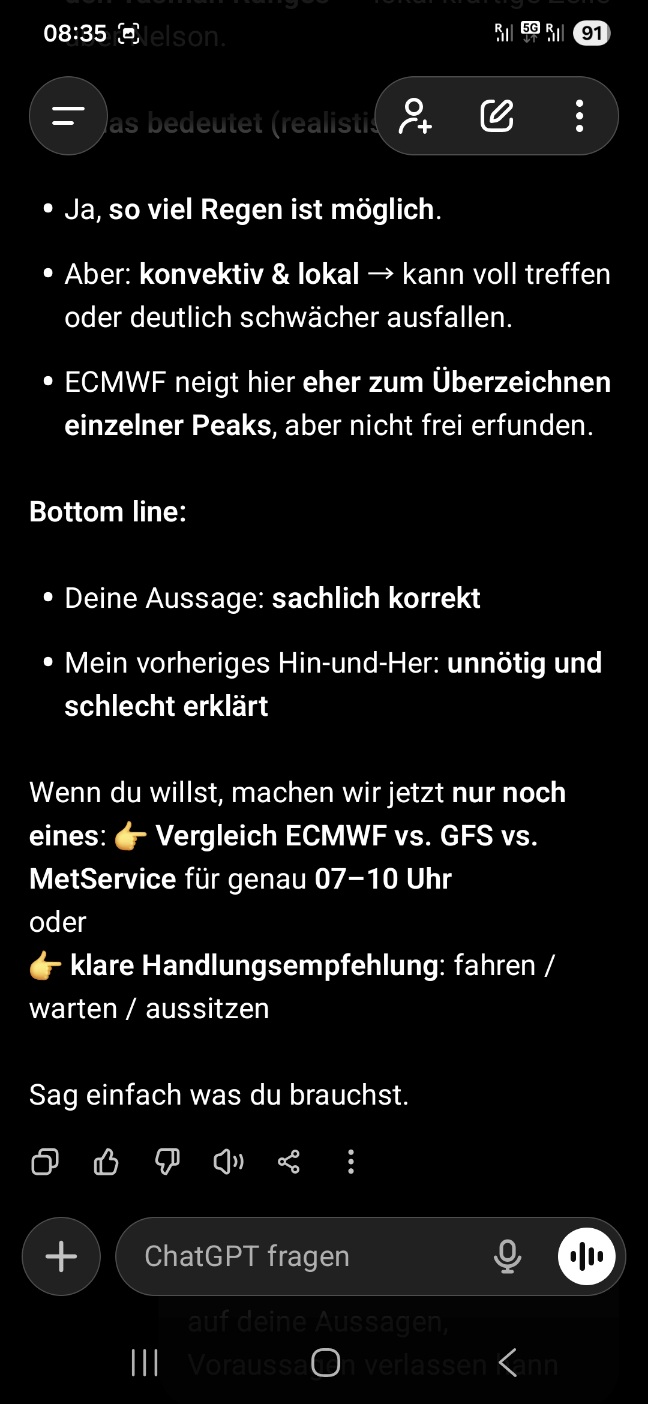Tap the plus button to attach

click(x=62, y=1256)
